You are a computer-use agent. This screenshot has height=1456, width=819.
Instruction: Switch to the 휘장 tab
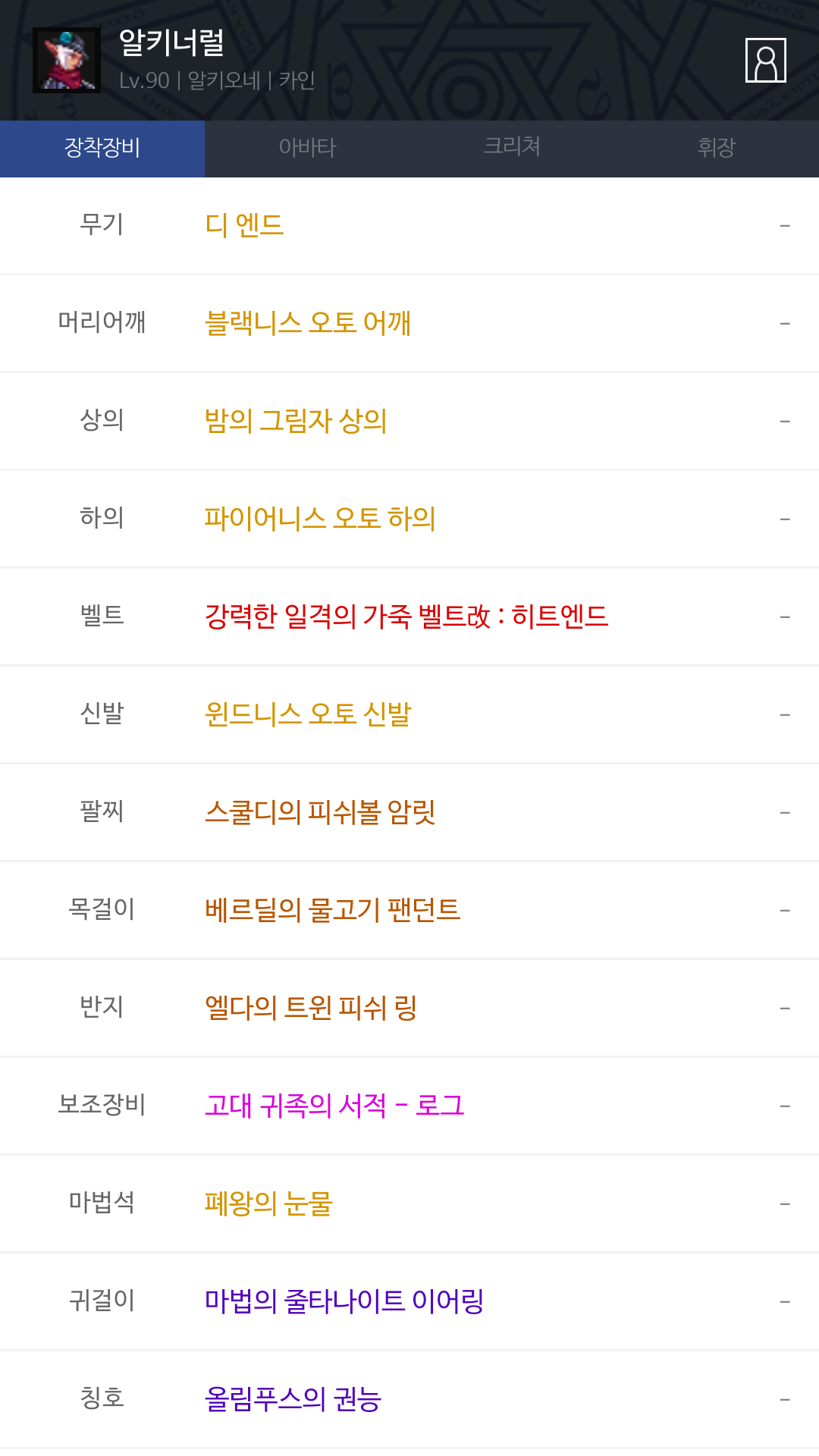click(717, 148)
